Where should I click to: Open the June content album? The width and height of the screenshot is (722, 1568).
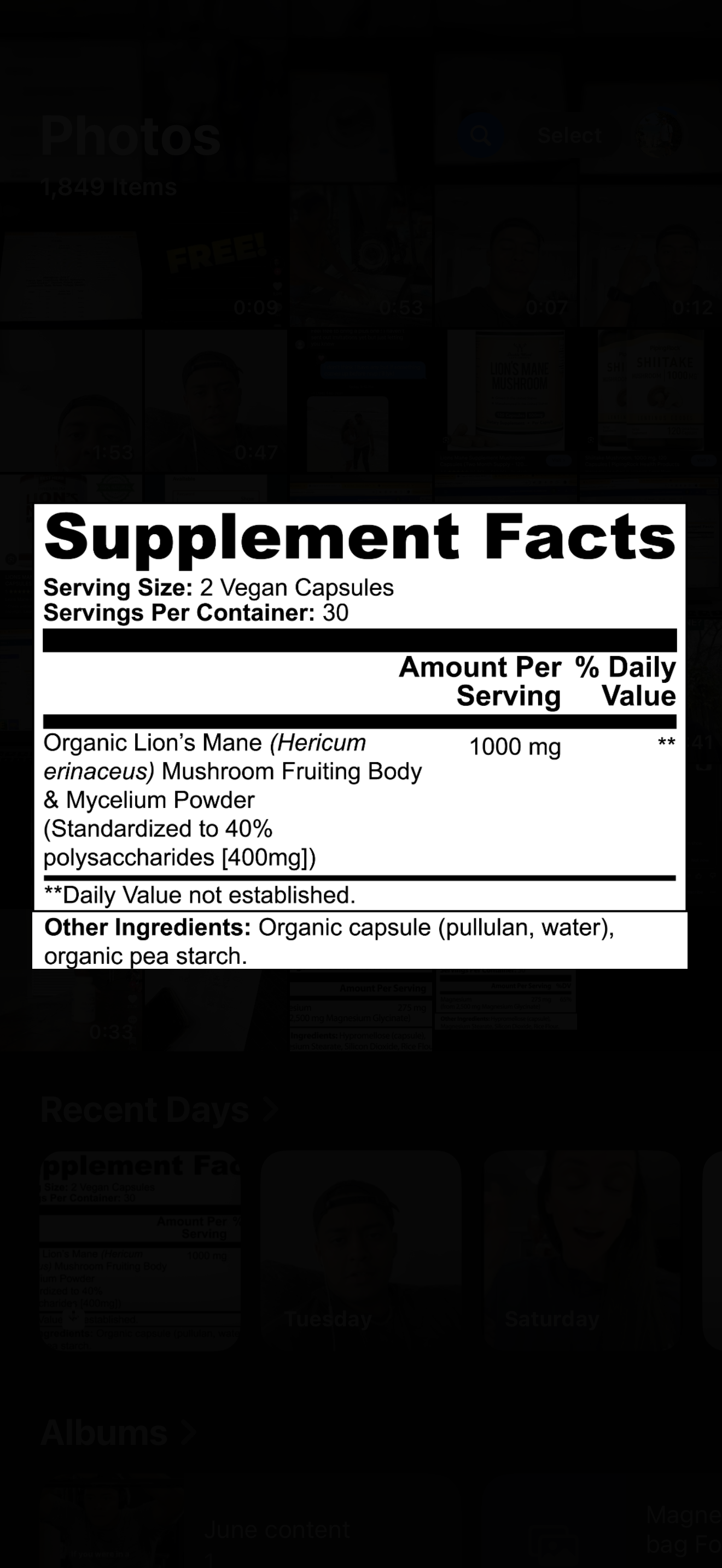pos(277,1528)
